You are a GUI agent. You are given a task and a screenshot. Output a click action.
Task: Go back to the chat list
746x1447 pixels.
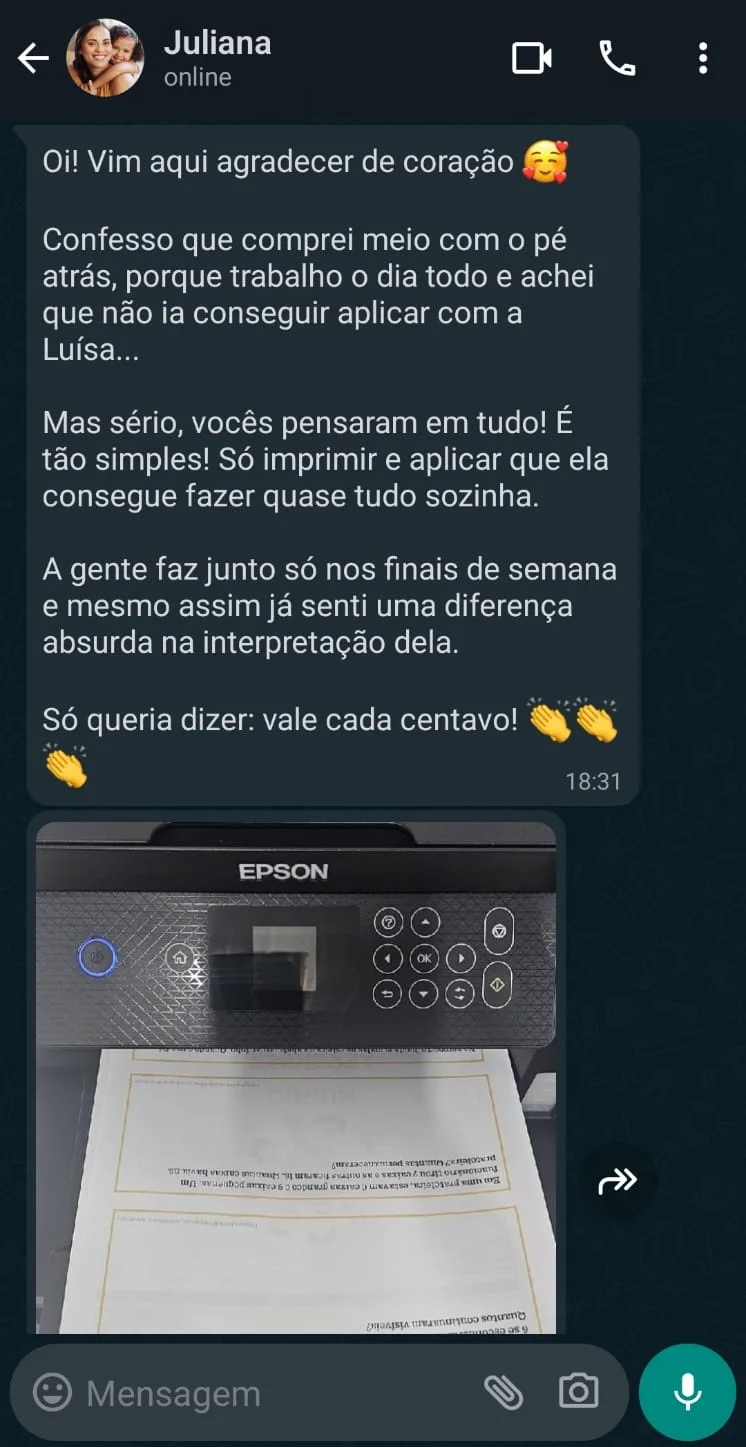pyautogui.click(x=33, y=59)
